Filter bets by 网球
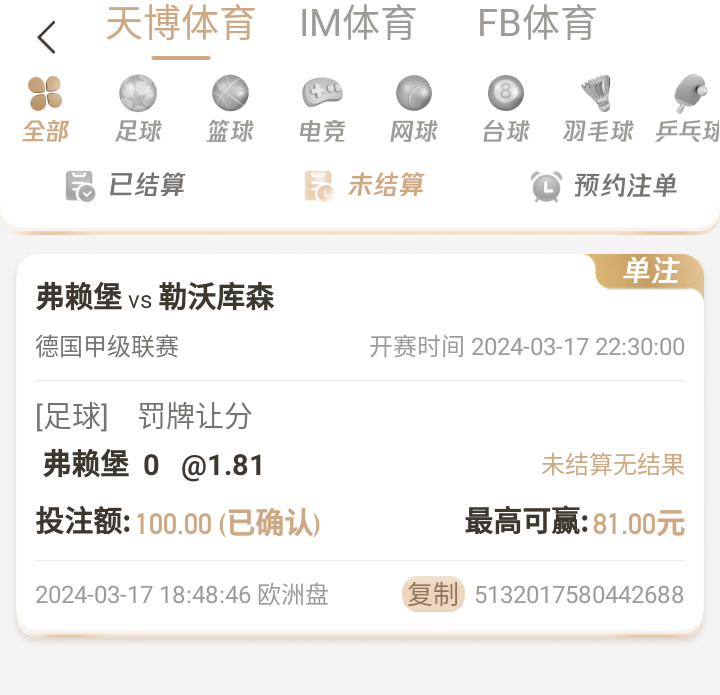720x695 pixels. point(414,109)
